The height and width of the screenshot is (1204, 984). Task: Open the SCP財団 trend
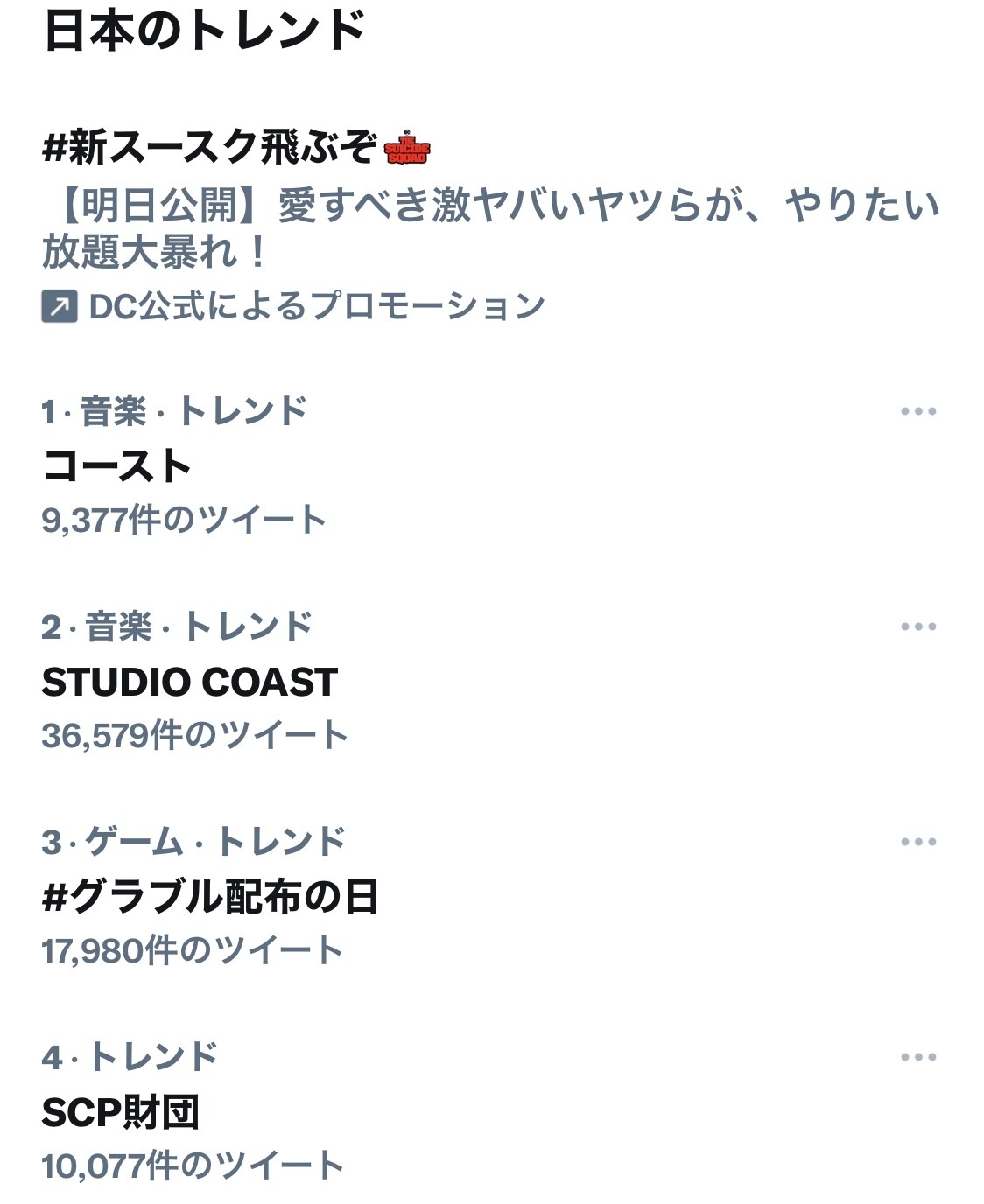121,1112
